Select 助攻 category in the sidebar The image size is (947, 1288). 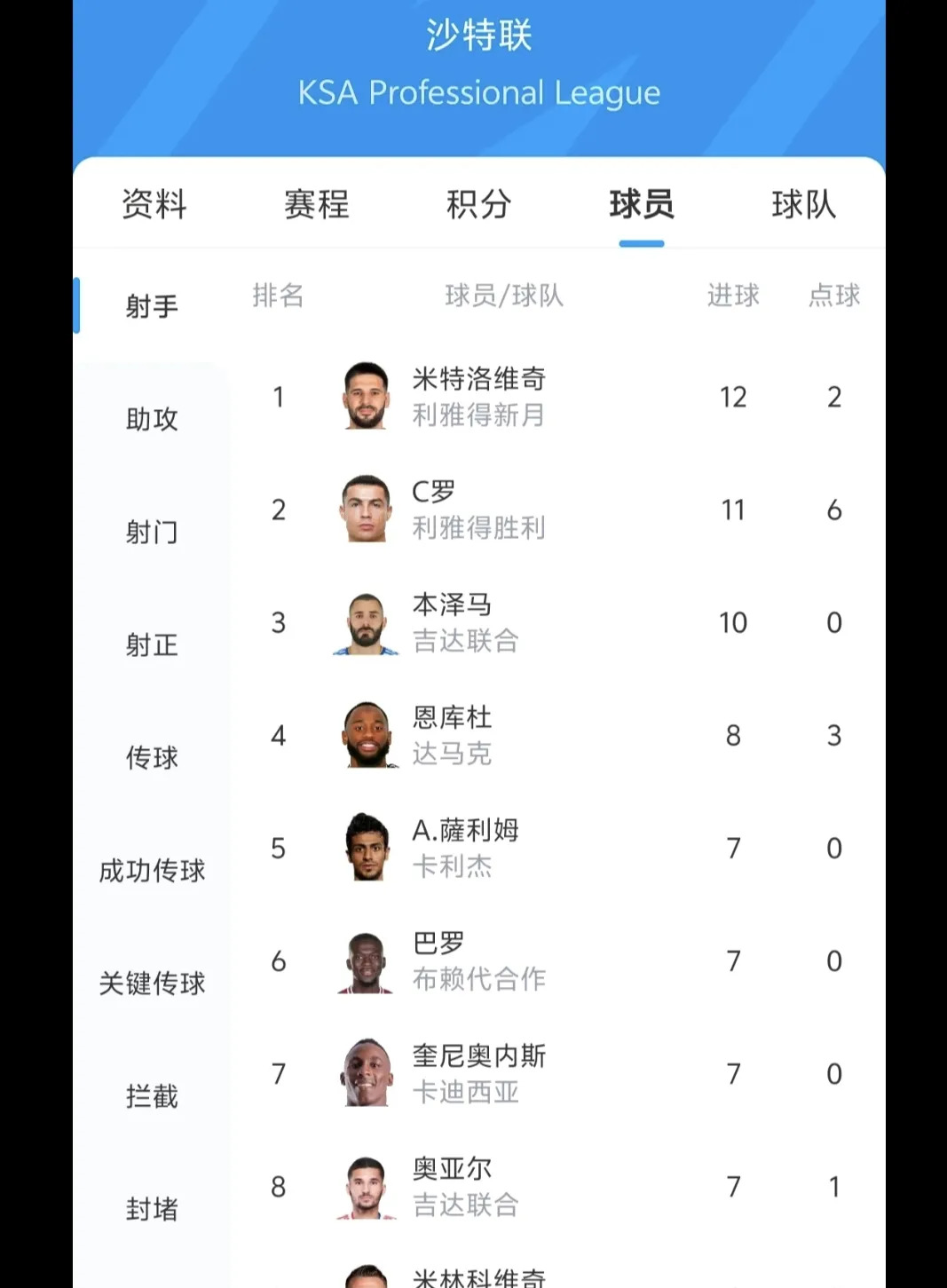[151, 421]
